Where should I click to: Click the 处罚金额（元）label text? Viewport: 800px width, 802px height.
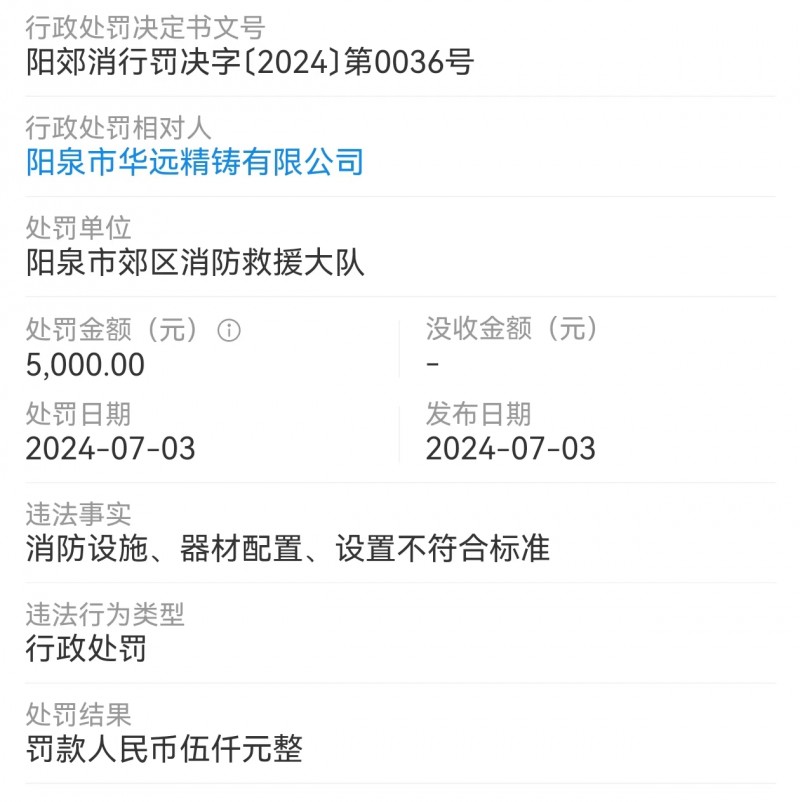point(125,327)
